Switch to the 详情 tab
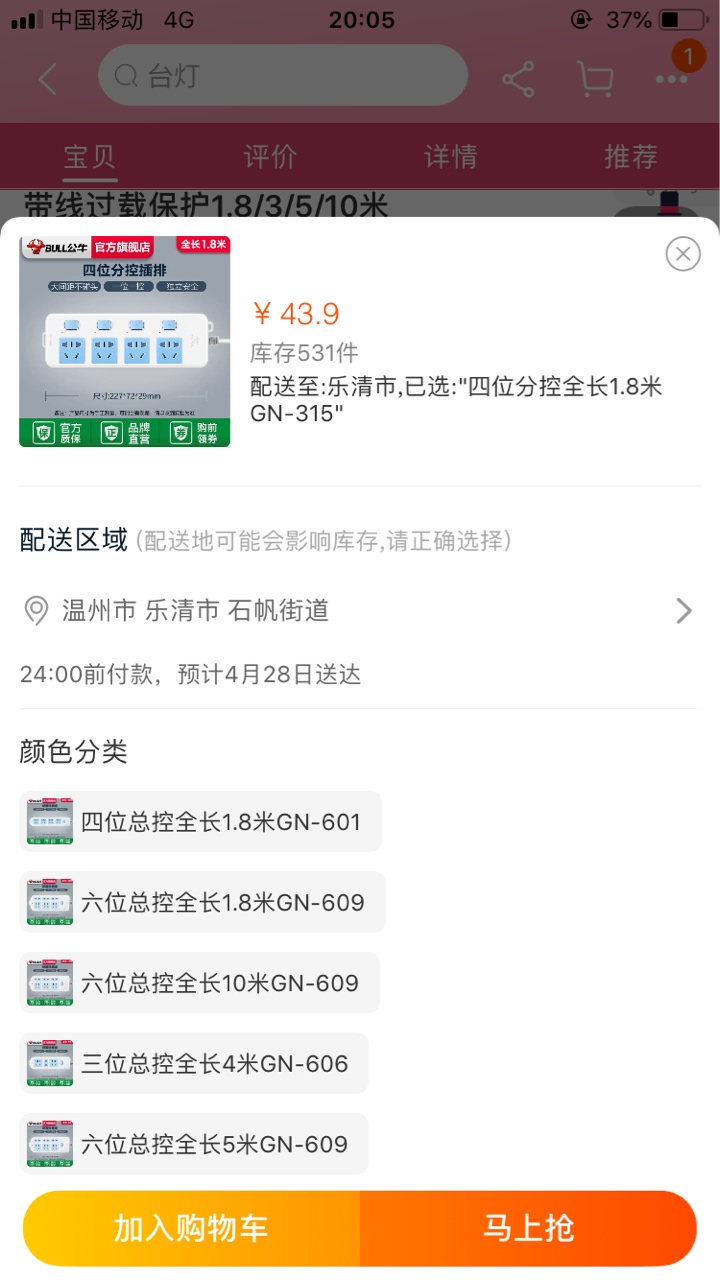 point(450,156)
